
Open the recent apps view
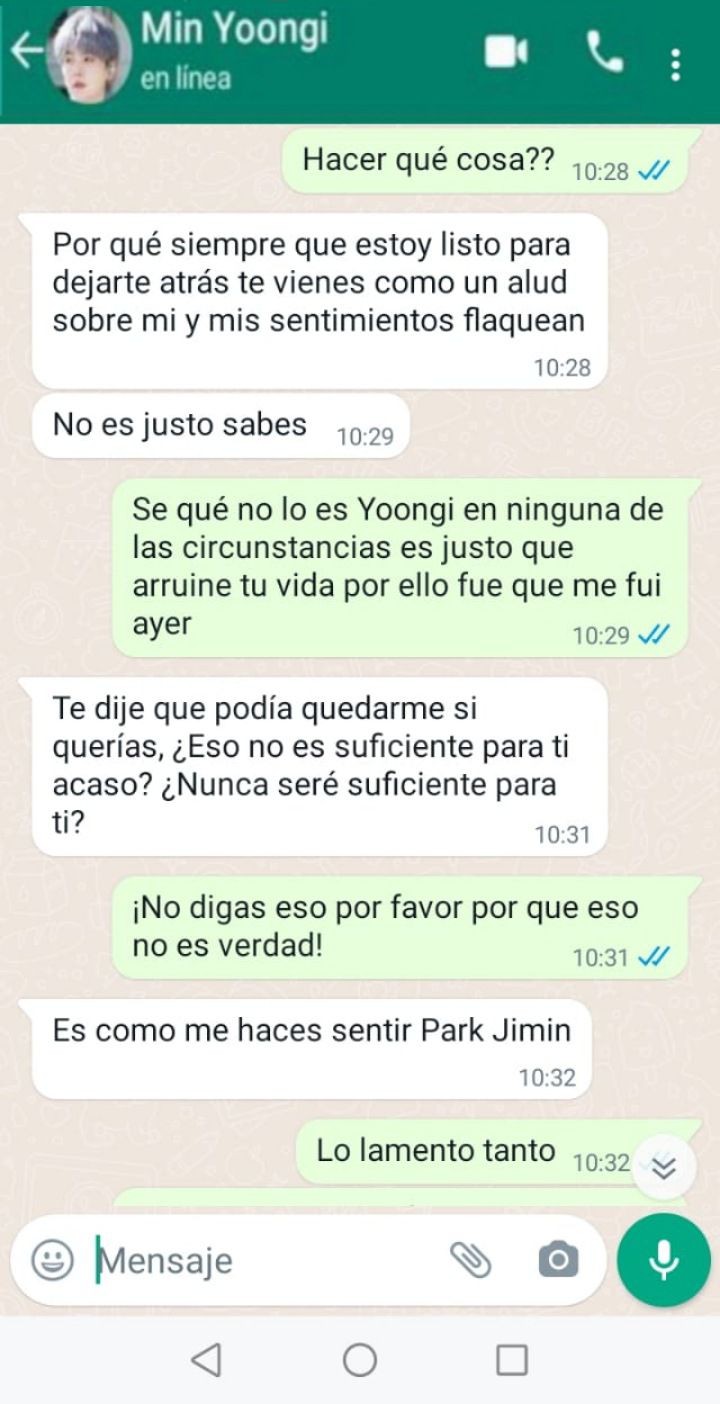[512, 1360]
